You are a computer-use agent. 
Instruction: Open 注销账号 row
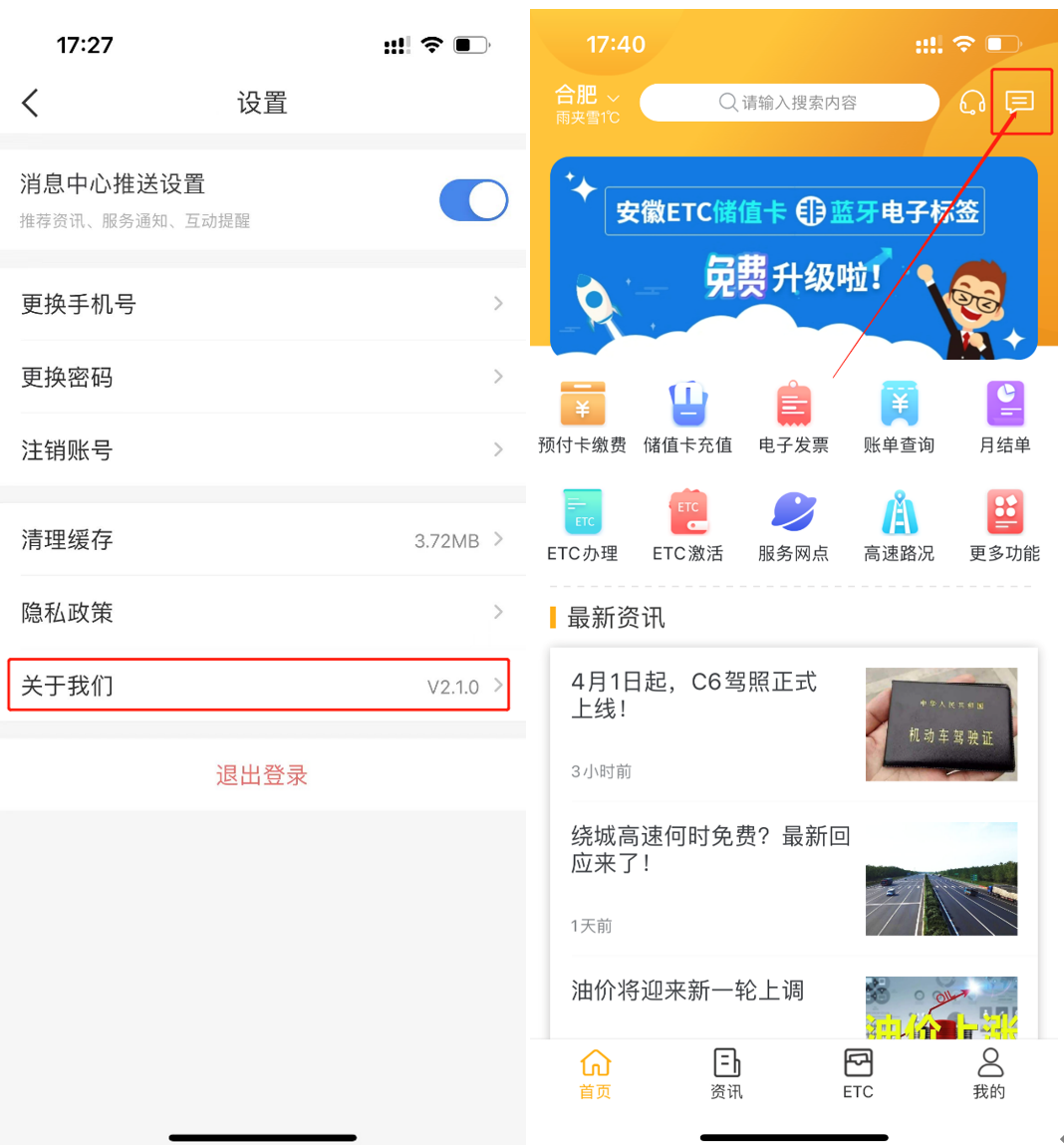263,449
